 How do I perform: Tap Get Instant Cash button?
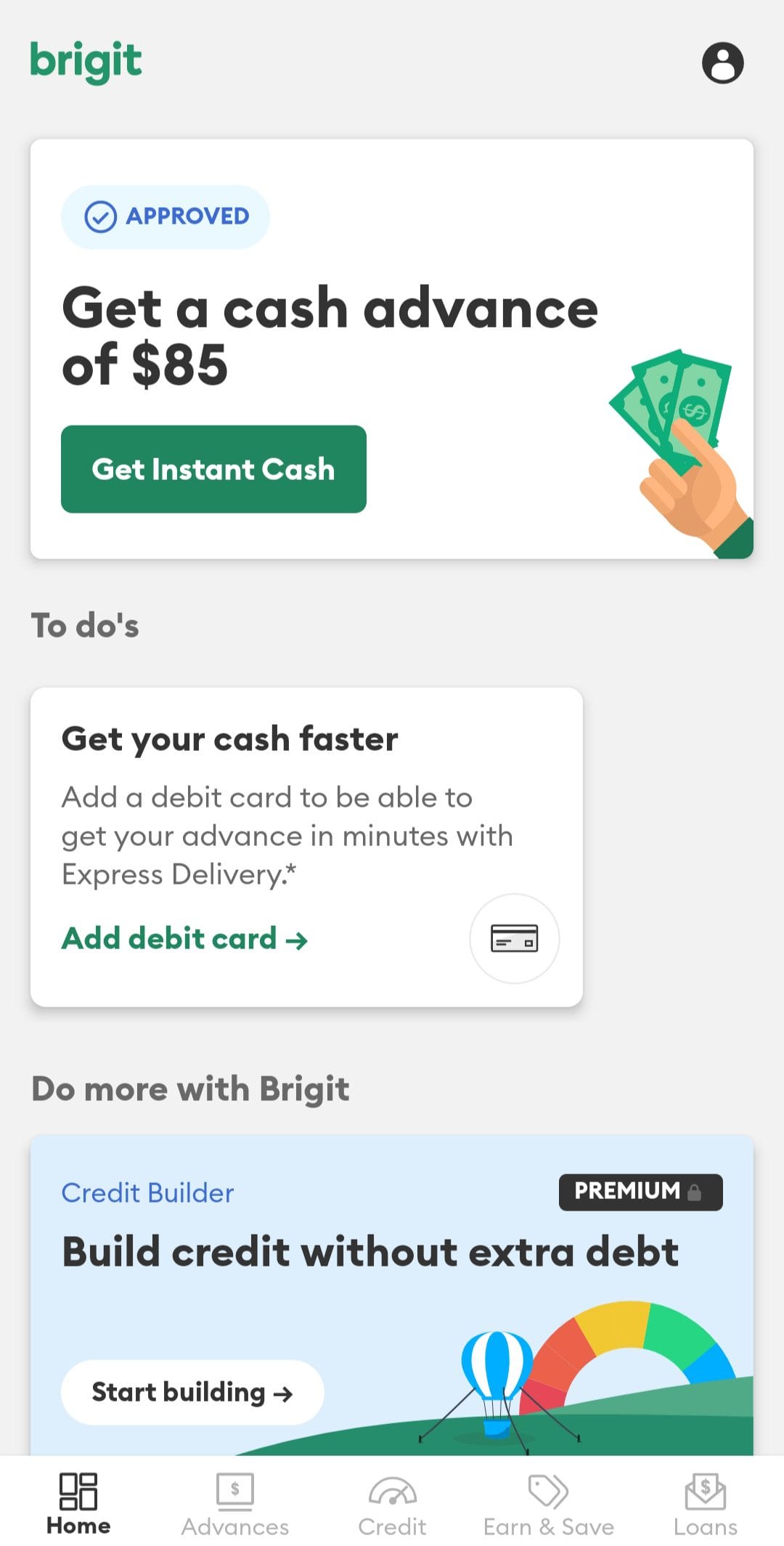pos(213,469)
